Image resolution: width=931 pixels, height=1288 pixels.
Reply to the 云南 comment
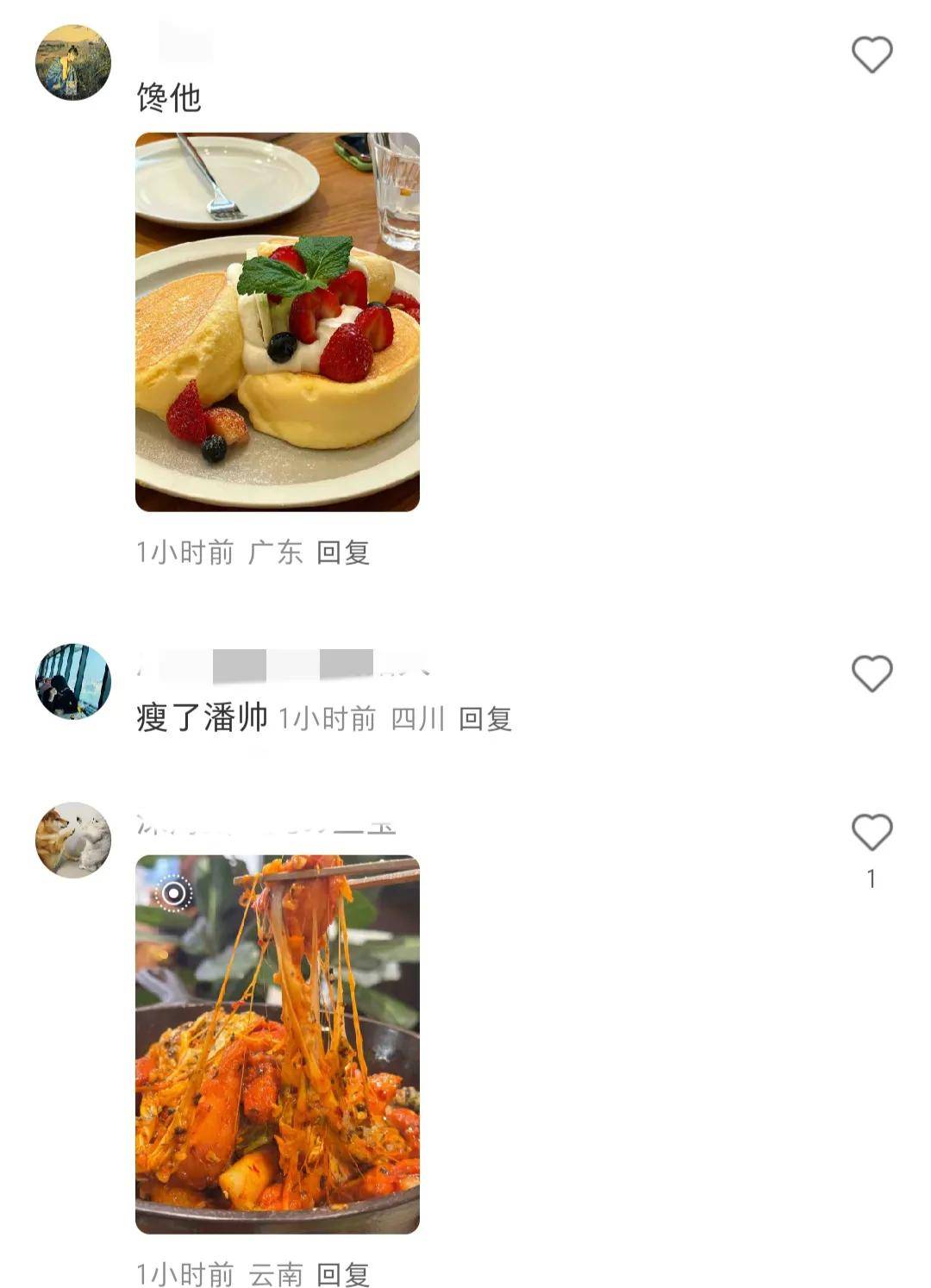[343, 1273]
